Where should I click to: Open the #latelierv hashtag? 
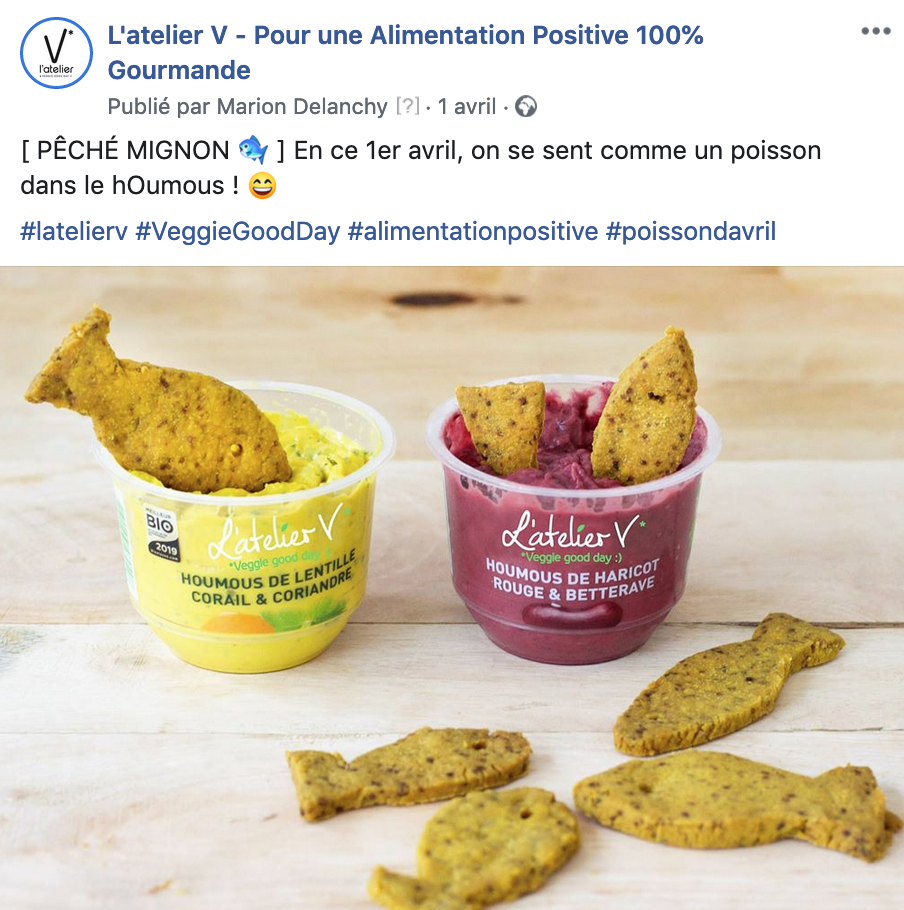coord(73,232)
